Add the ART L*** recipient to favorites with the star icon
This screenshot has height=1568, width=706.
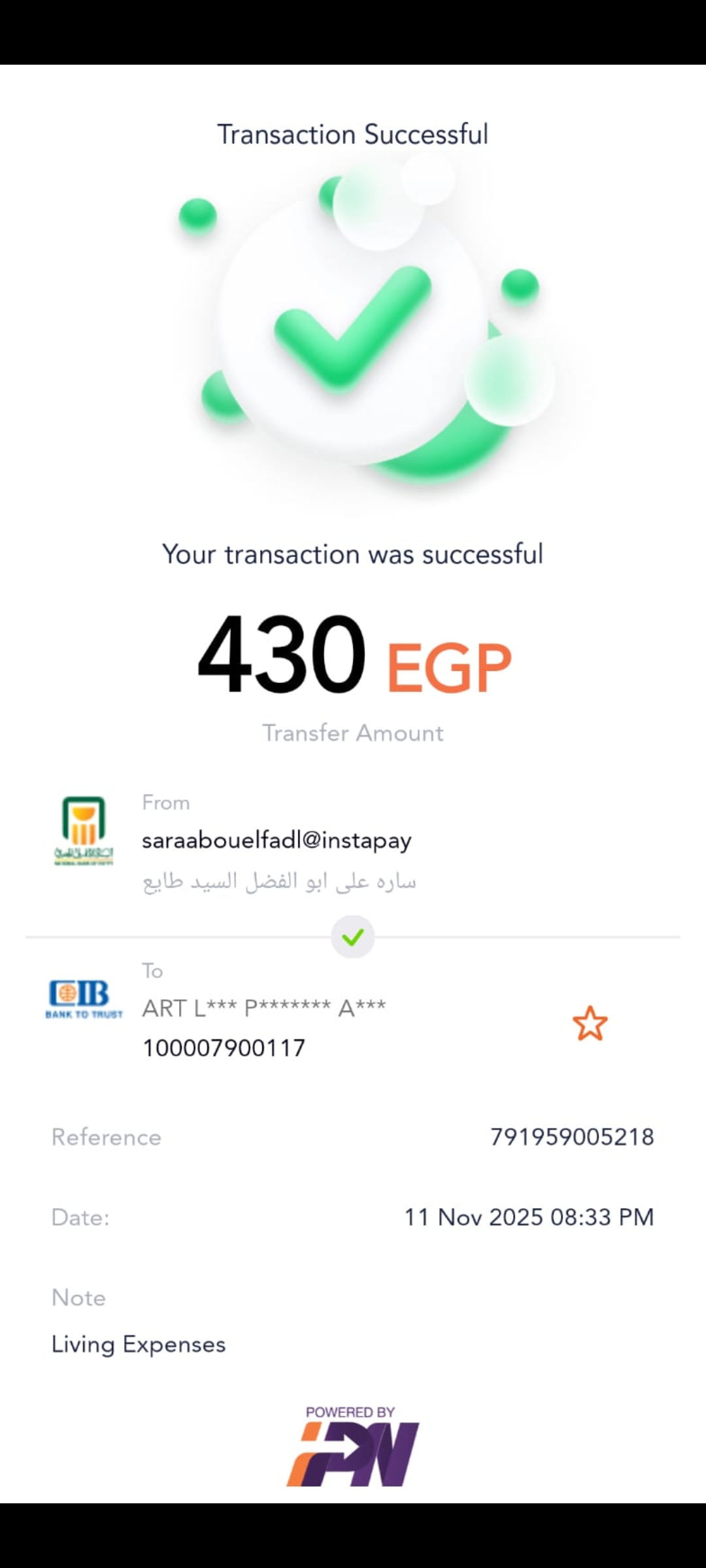click(x=590, y=1023)
